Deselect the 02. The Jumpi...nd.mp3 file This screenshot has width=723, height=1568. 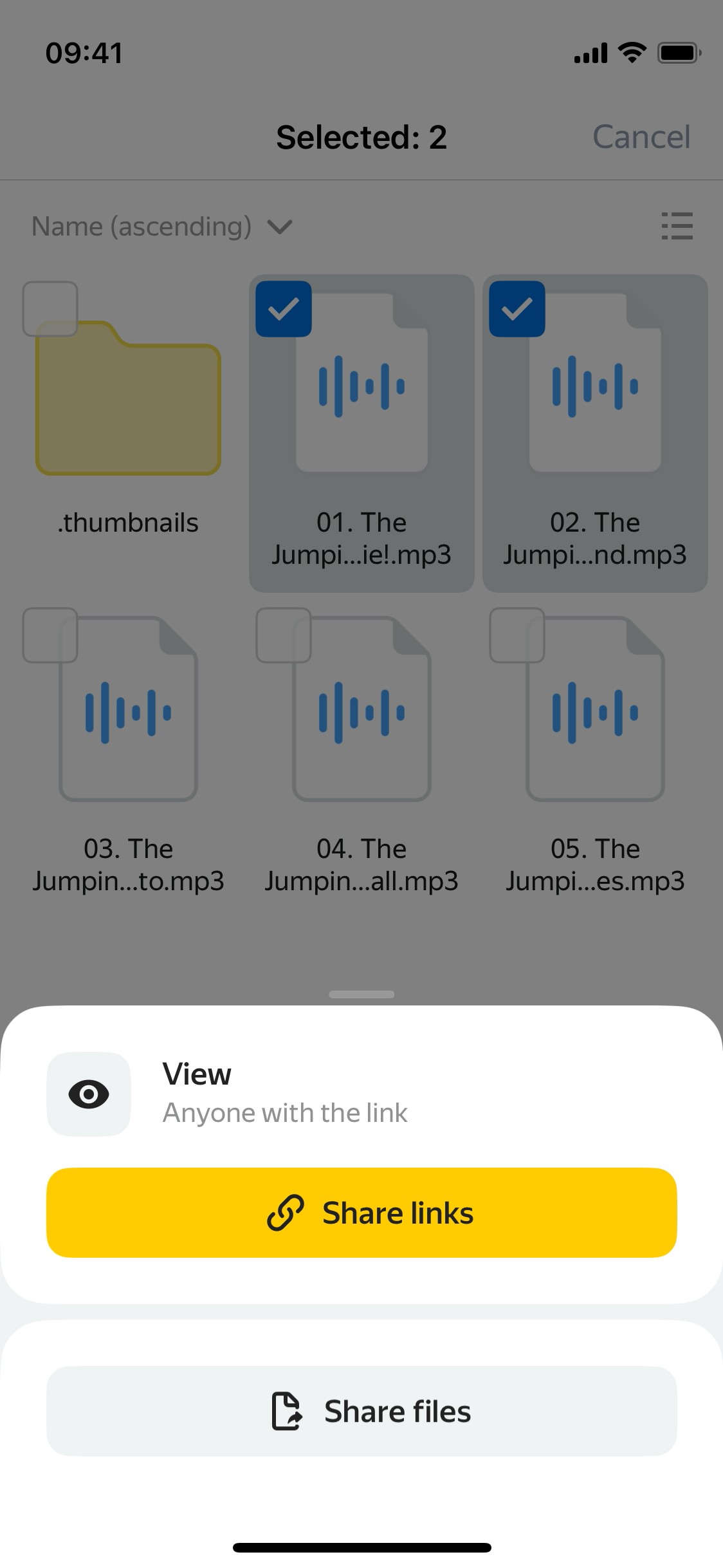click(517, 309)
